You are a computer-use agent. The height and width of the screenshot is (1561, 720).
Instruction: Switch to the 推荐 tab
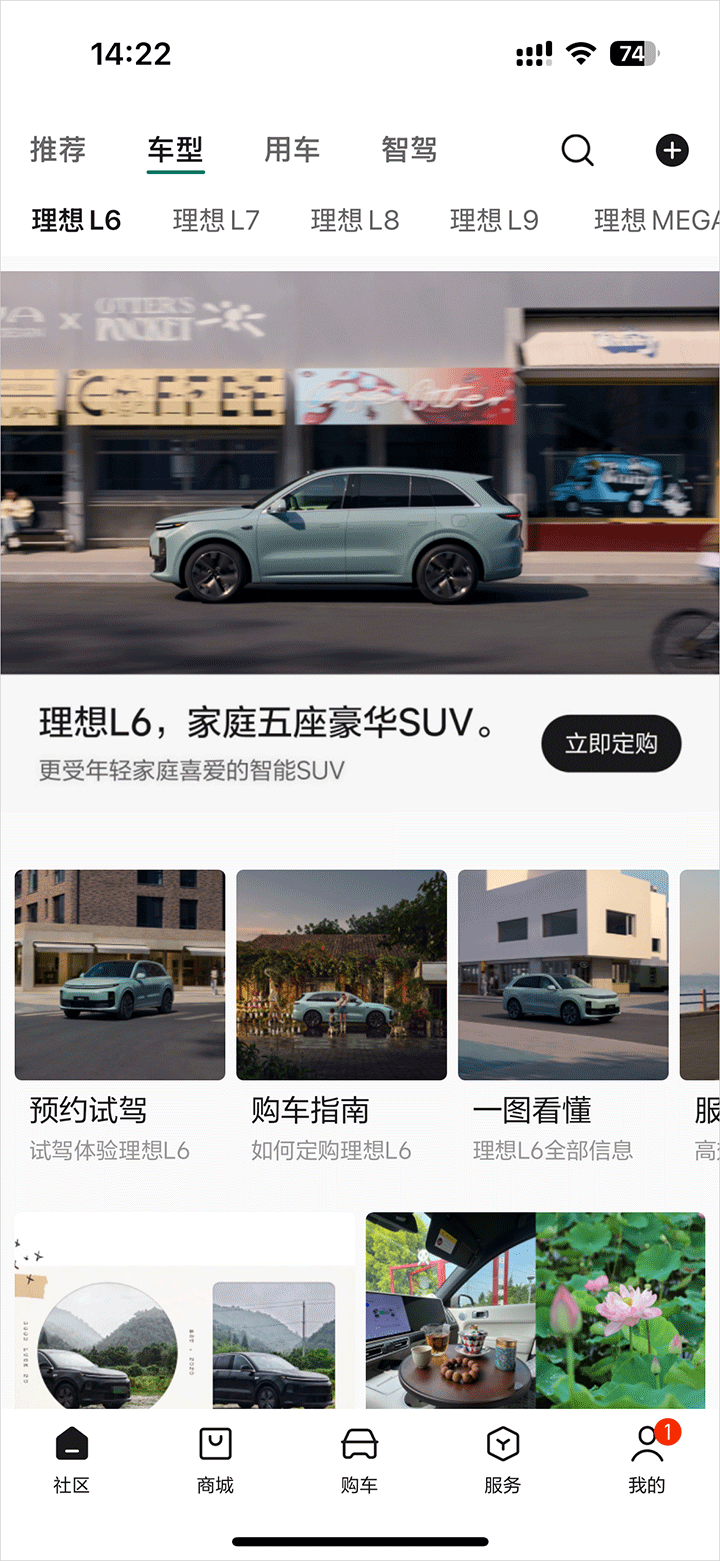pyautogui.click(x=58, y=151)
